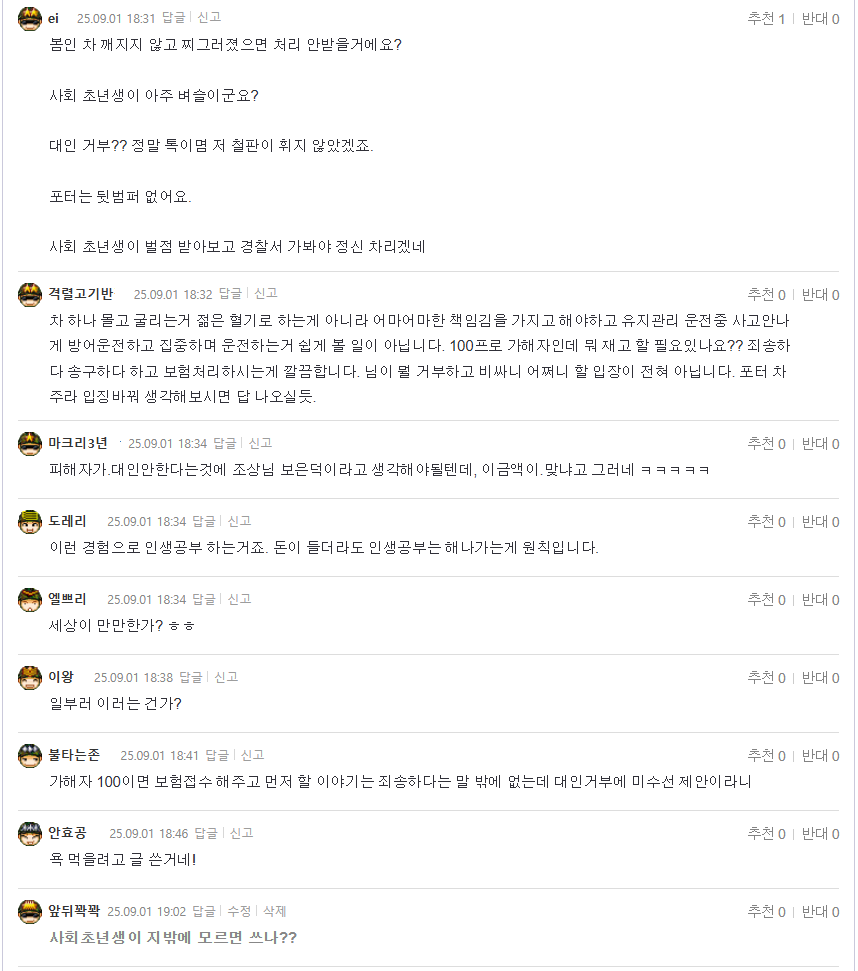This screenshot has height=971, width=858.
Task: Upvote 도레리's comment with 추천
Action: coord(766,521)
